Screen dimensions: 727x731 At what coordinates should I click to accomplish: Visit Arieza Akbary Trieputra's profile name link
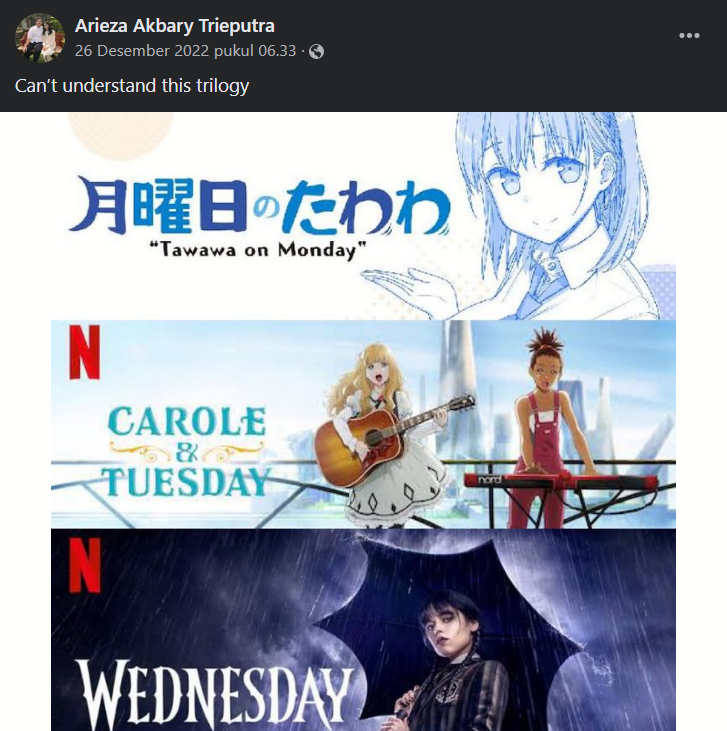click(x=175, y=26)
